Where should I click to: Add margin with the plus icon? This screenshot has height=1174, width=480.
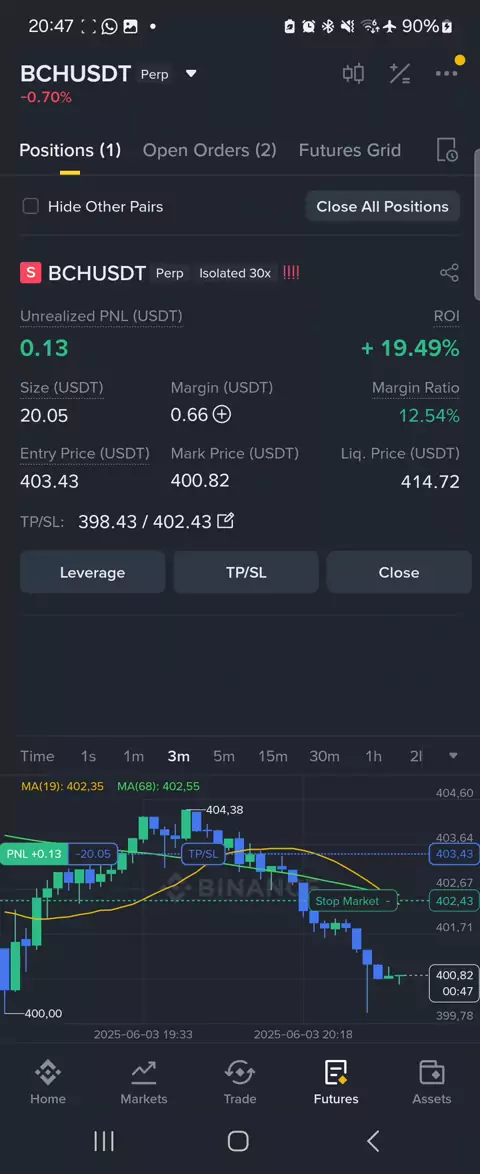click(222, 414)
